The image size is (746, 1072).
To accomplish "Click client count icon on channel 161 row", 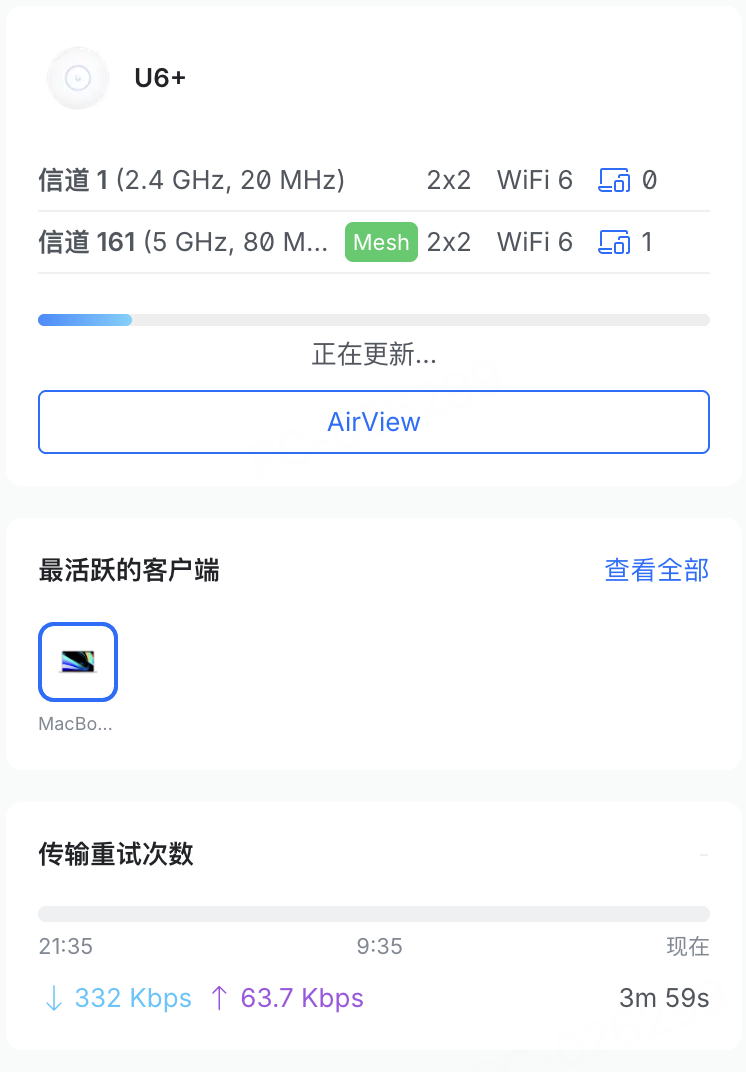I will coord(614,242).
